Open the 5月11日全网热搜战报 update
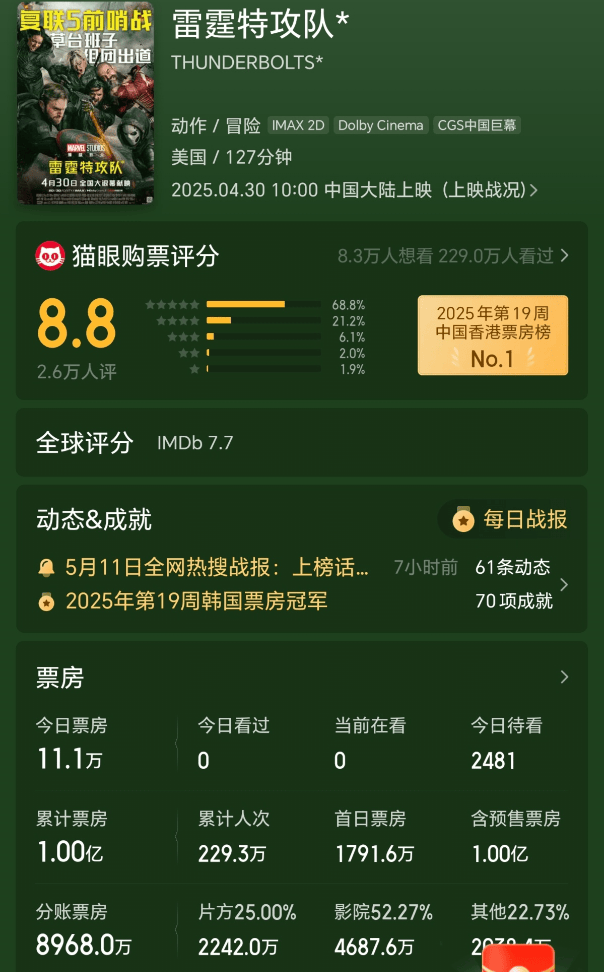This screenshot has height=972, width=604. click(x=217, y=568)
